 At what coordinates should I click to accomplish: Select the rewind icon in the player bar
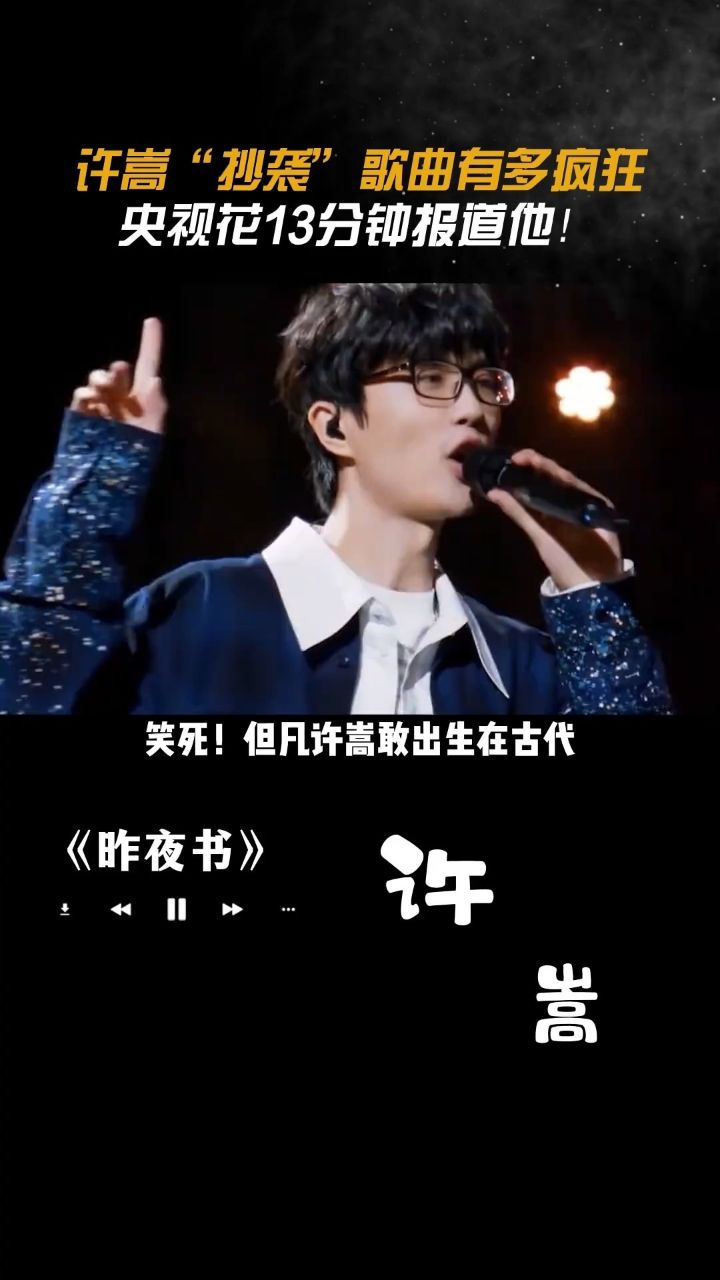[x=120, y=908]
